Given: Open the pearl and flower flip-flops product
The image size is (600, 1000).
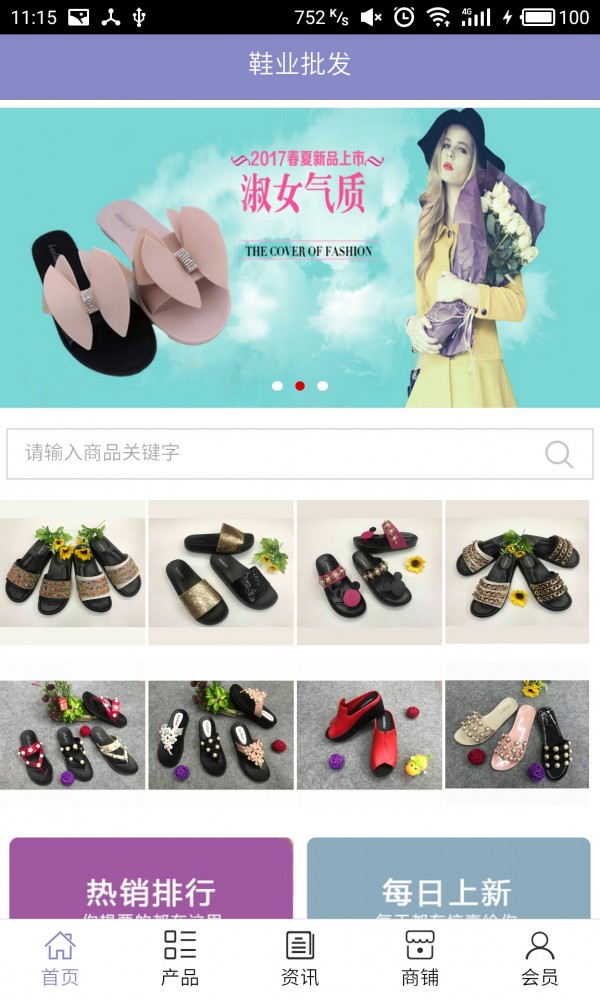Looking at the screenshot, I should pos(221,735).
